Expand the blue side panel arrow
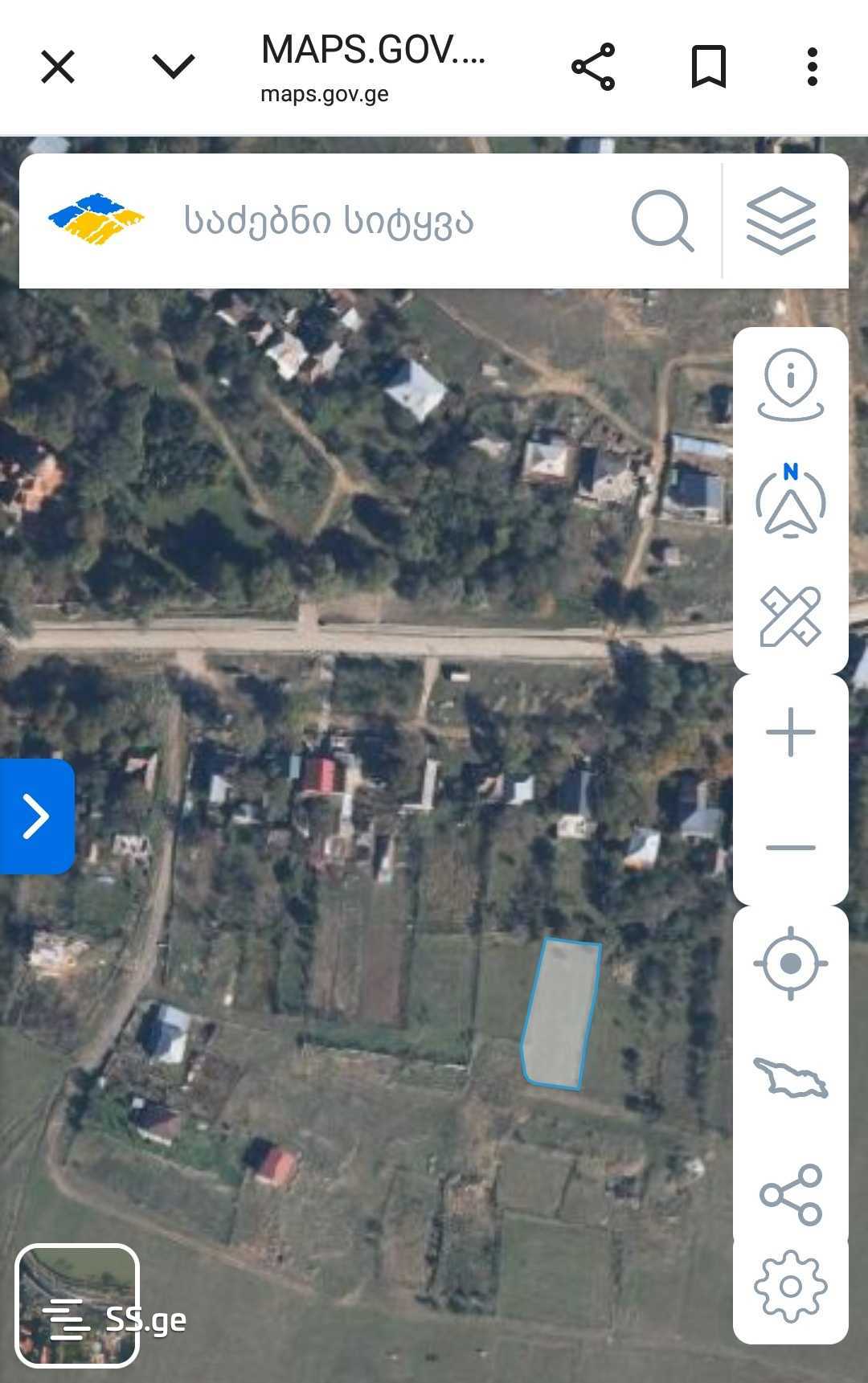The height and width of the screenshot is (1383, 868). click(36, 816)
